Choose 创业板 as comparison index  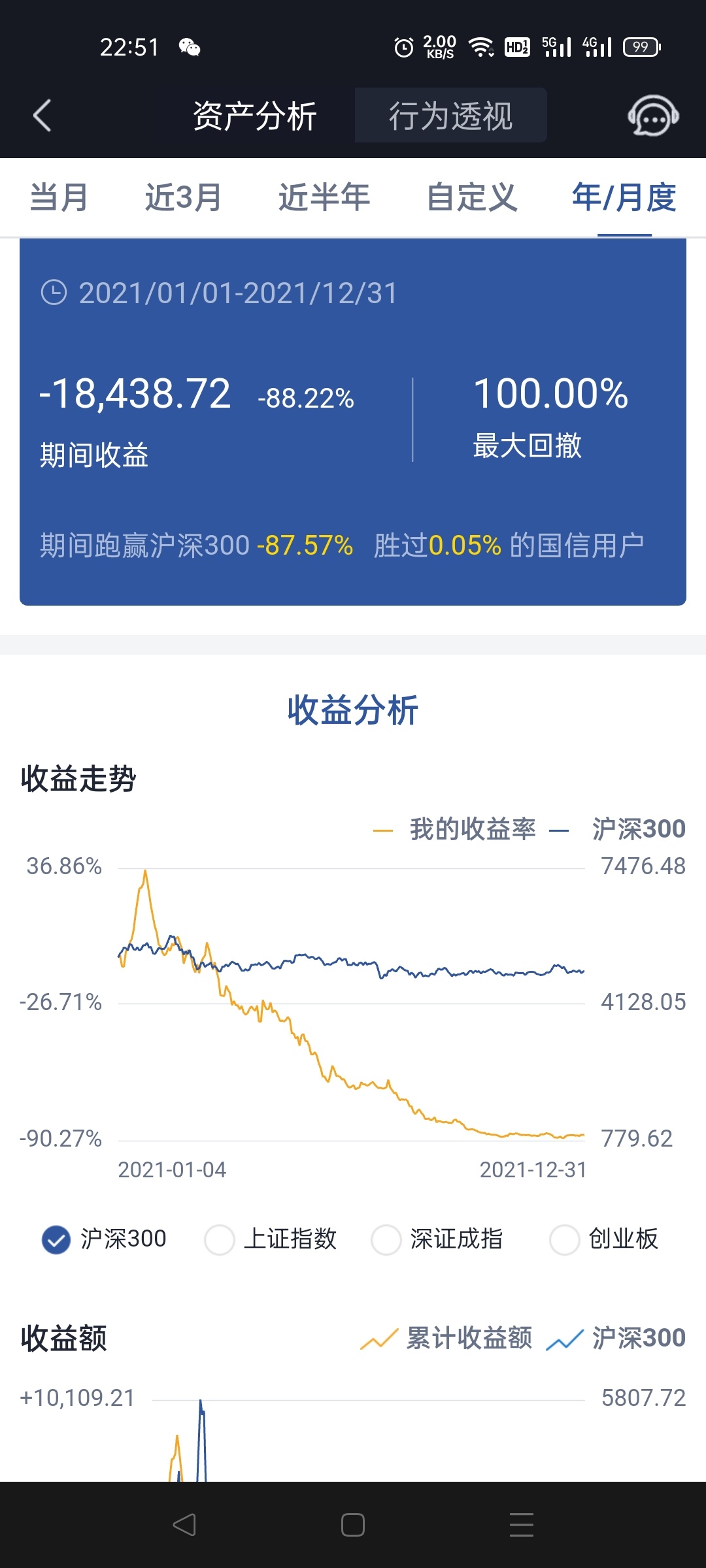[604, 1239]
